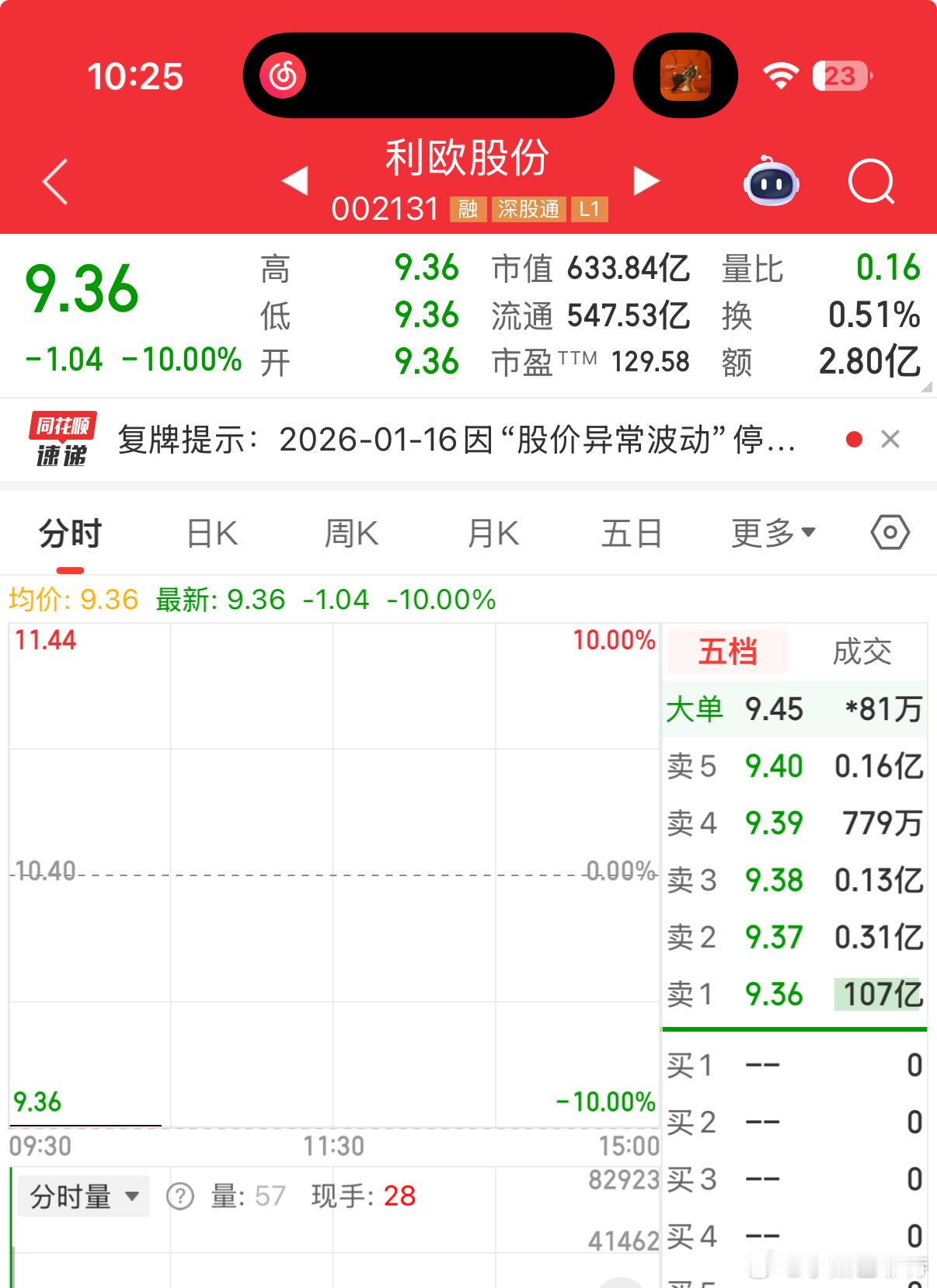
Task: Open stock search via magnifier icon
Action: [870, 180]
